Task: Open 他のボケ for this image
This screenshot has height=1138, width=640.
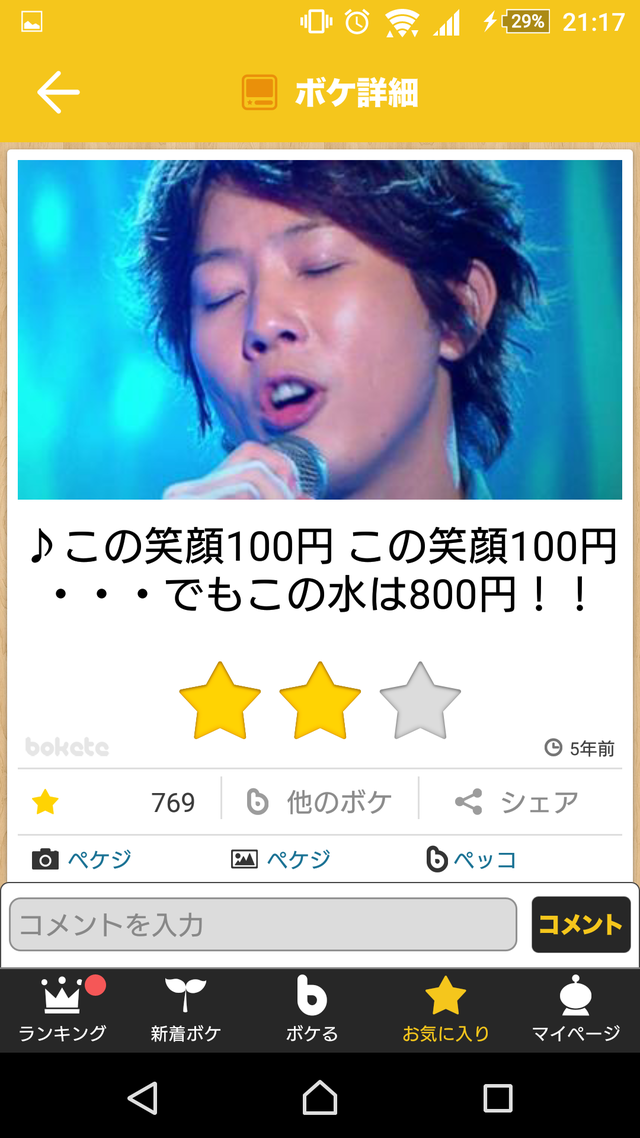Action: coord(319,802)
